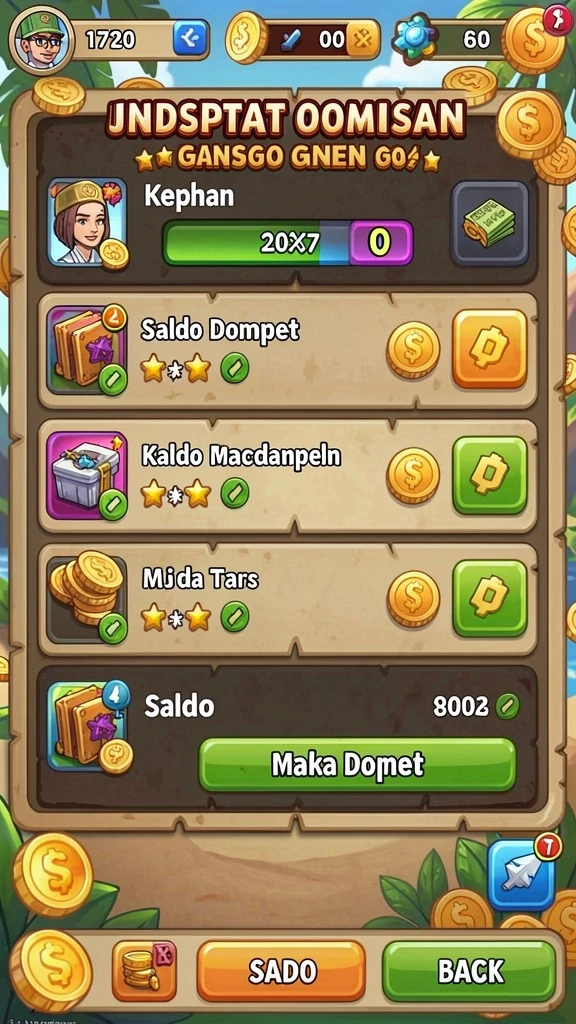
Task: Tap the orange ticket button on Saldo Dompet
Action: (x=489, y=349)
